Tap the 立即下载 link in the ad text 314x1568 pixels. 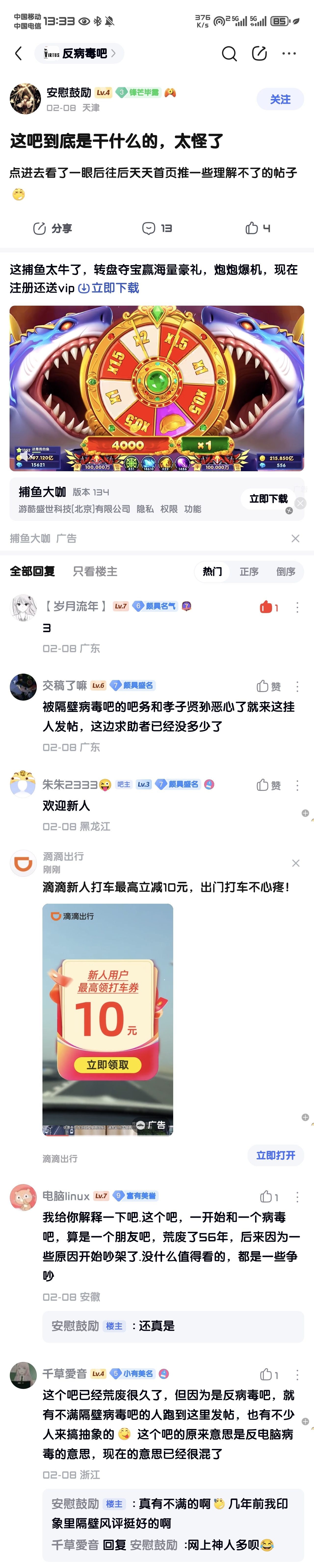[x=110, y=288]
